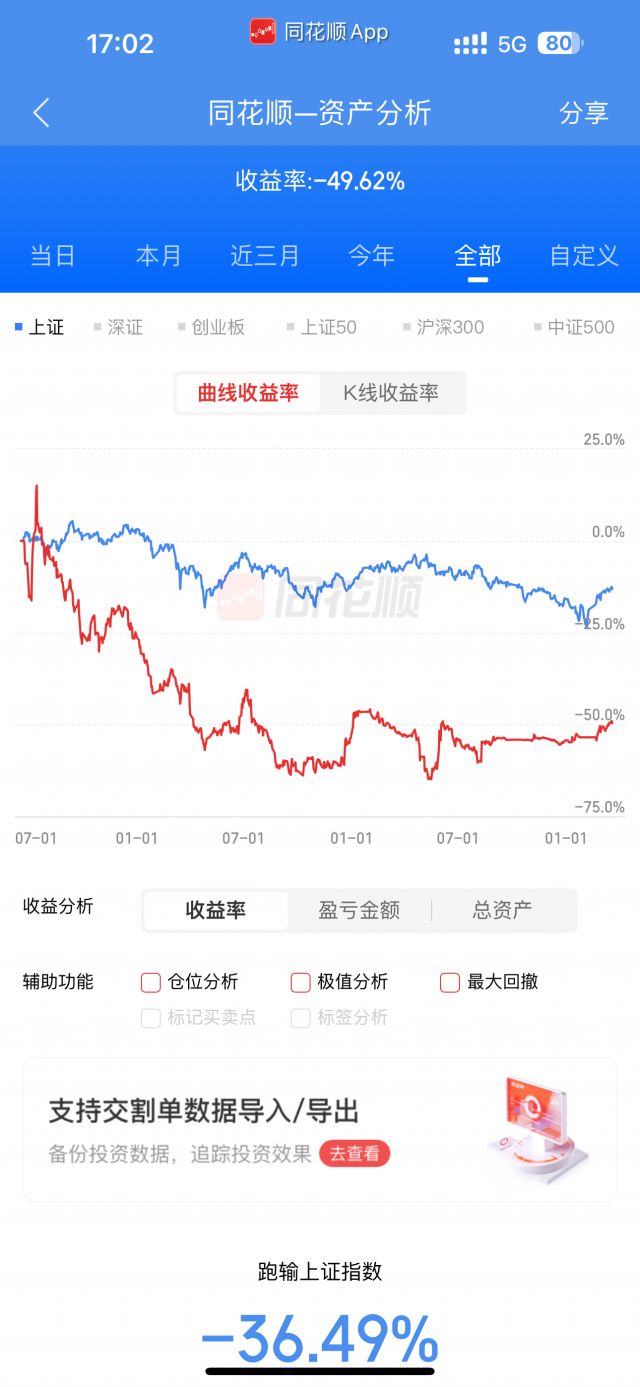This screenshot has height=1387, width=640.
Task: Tap the 分享 share button
Action: pyautogui.click(x=584, y=113)
